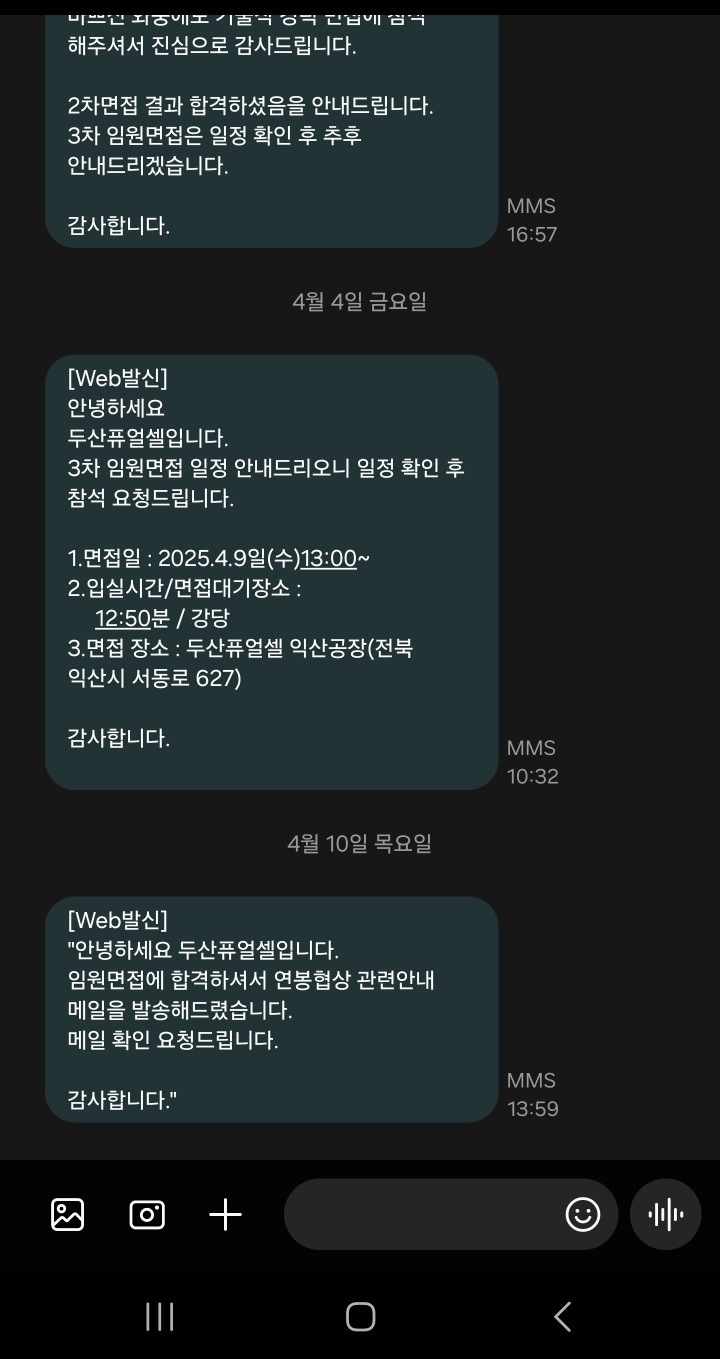Screen dimensions: 720x1359
Task: Go back with system back button
Action: point(562,1316)
